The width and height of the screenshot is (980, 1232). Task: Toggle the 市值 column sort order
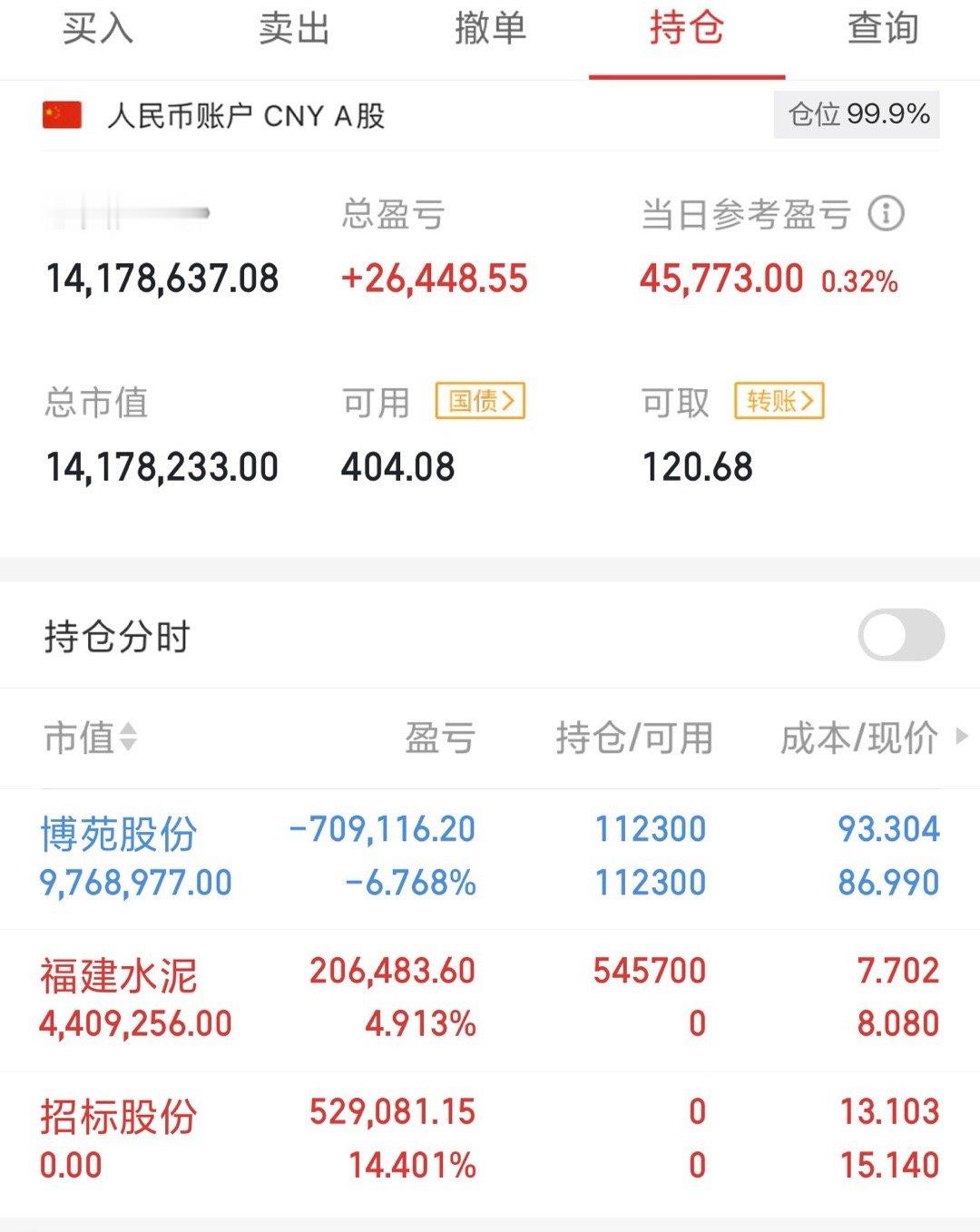pyautogui.click(x=91, y=738)
